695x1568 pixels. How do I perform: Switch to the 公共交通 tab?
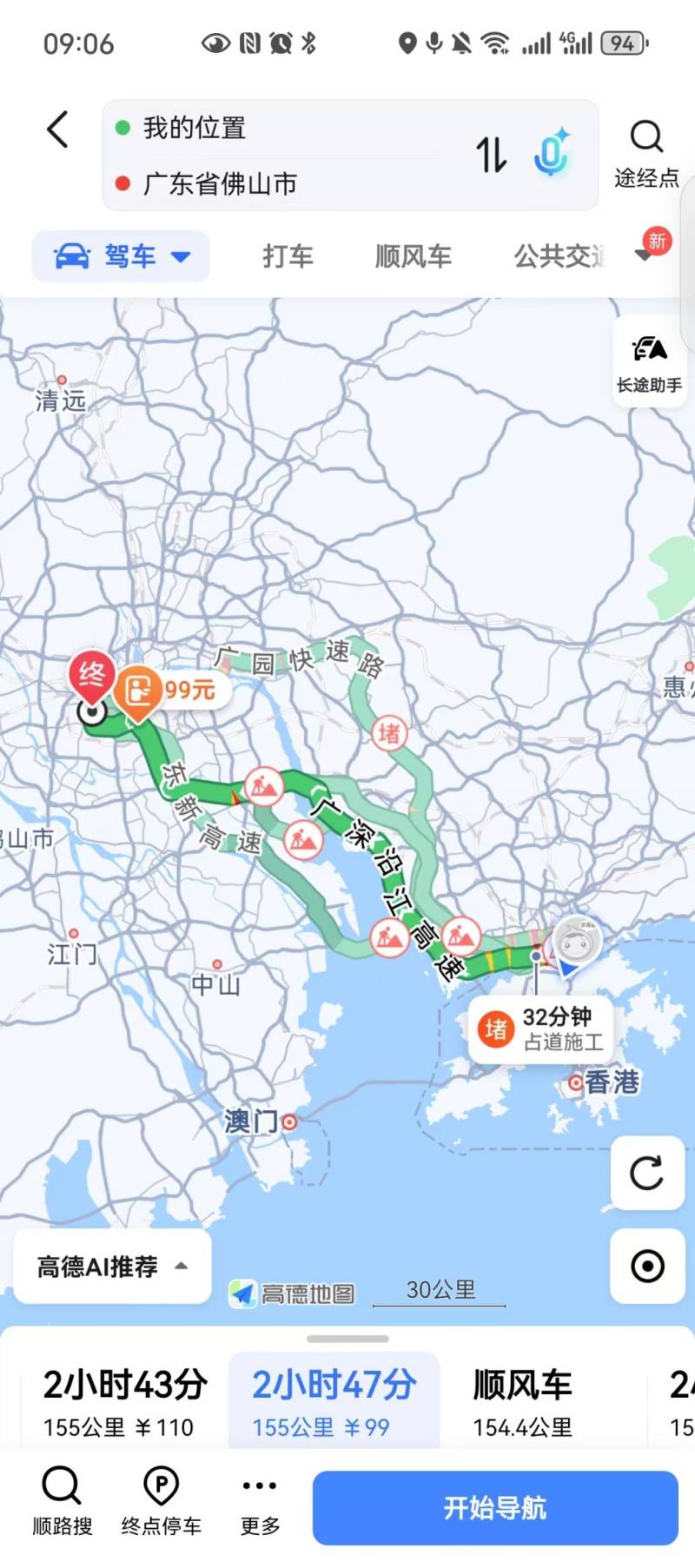pyautogui.click(x=558, y=256)
